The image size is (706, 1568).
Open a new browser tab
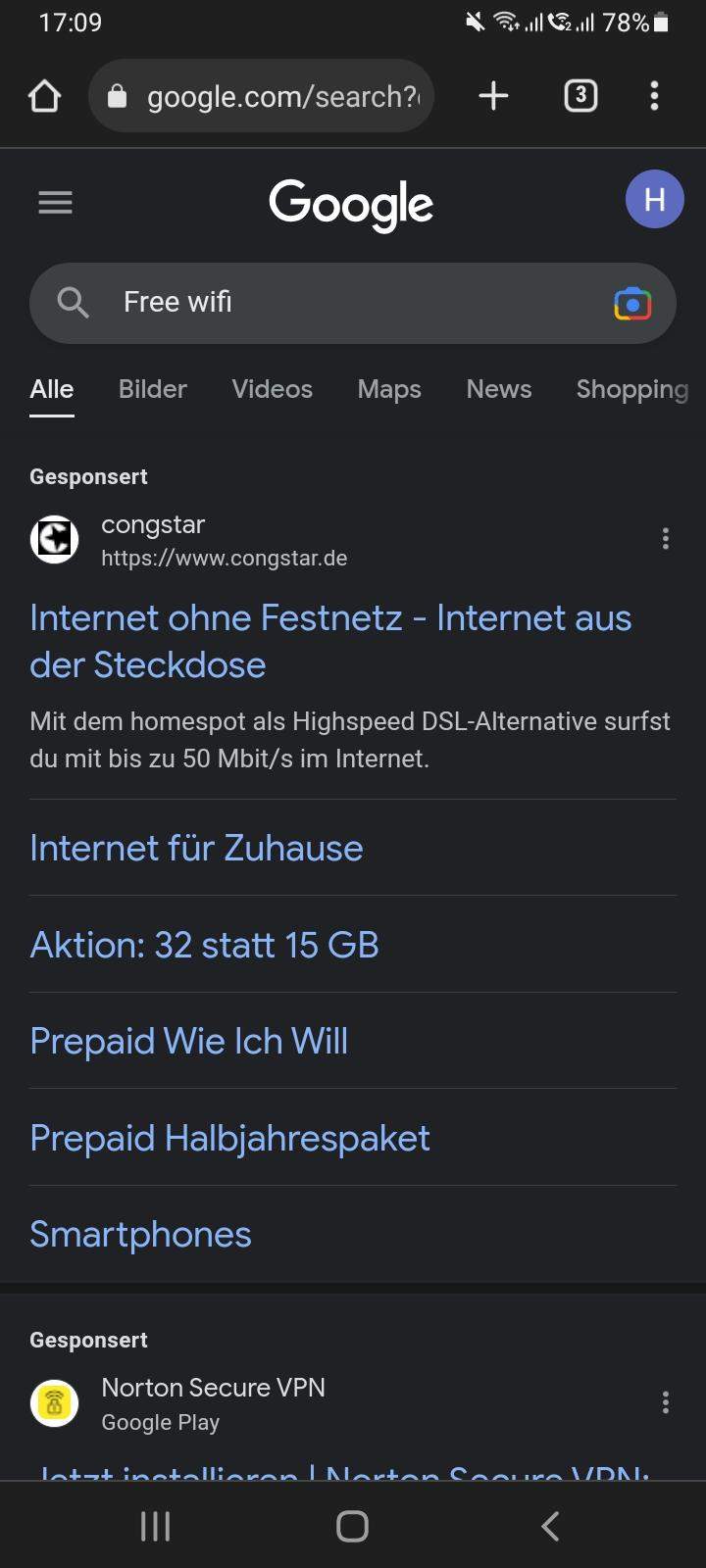(493, 95)
